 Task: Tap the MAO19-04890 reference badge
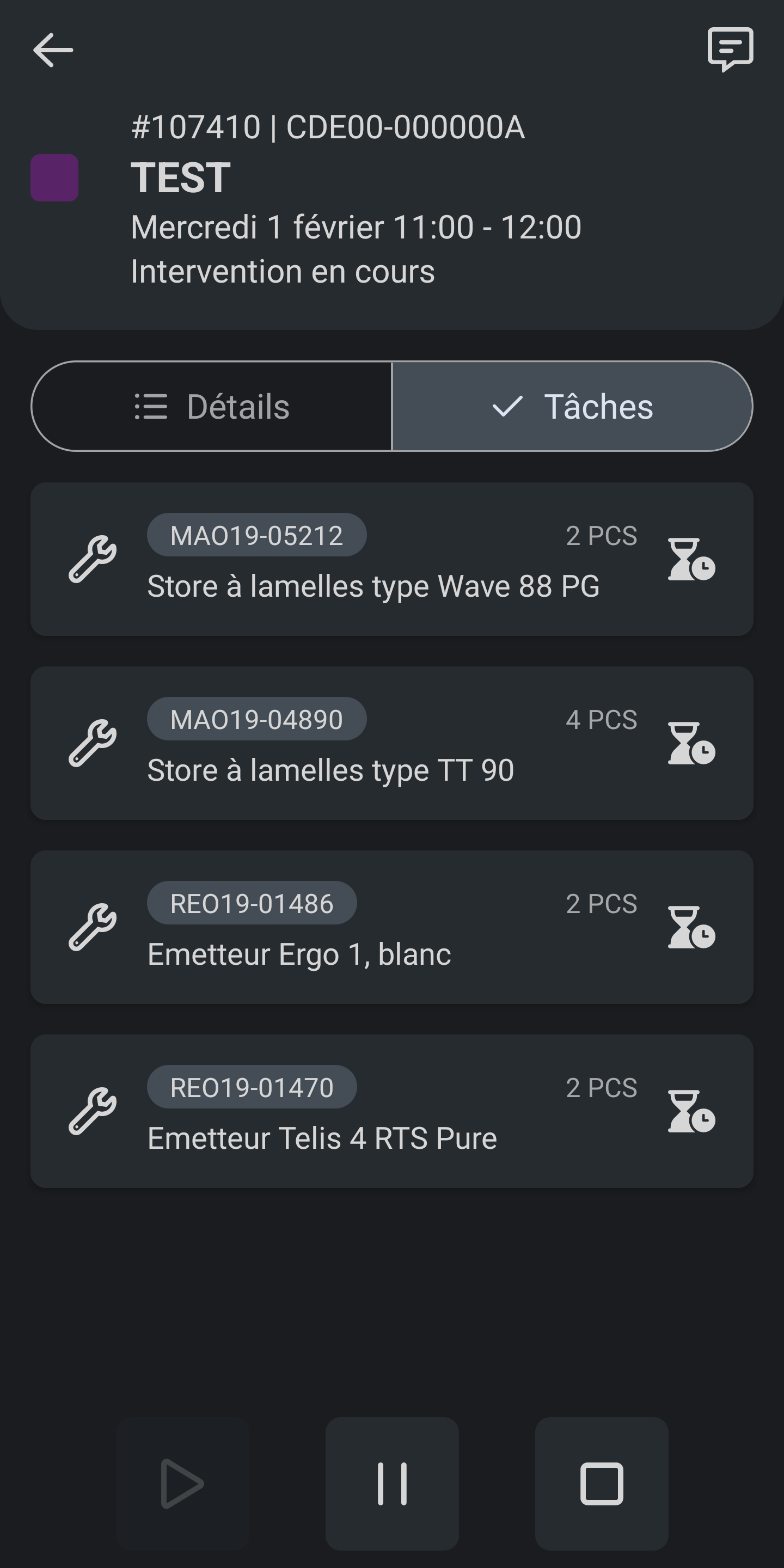[257, 718]
